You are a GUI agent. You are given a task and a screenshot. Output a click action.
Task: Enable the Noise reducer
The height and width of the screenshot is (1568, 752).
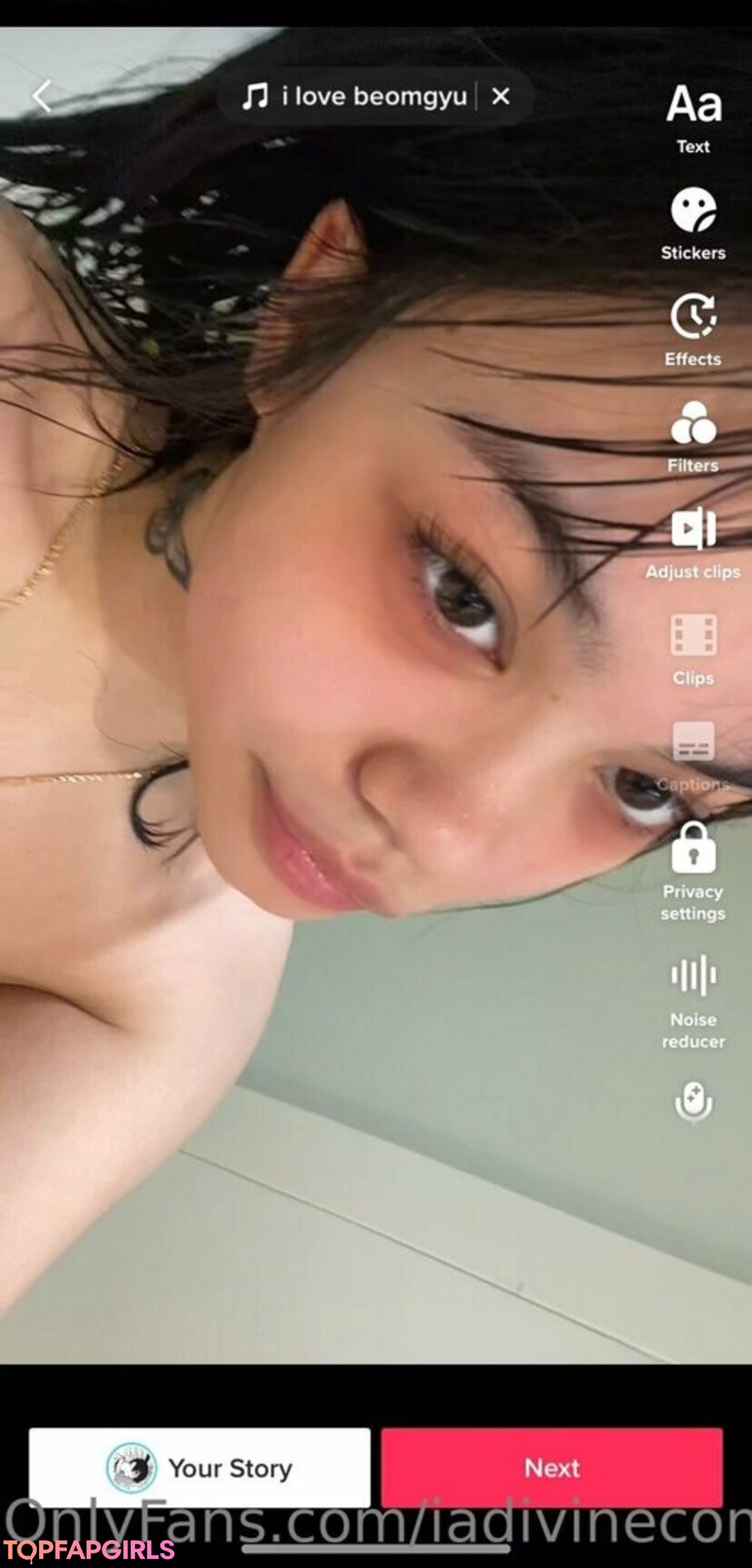coord(694,1000)
